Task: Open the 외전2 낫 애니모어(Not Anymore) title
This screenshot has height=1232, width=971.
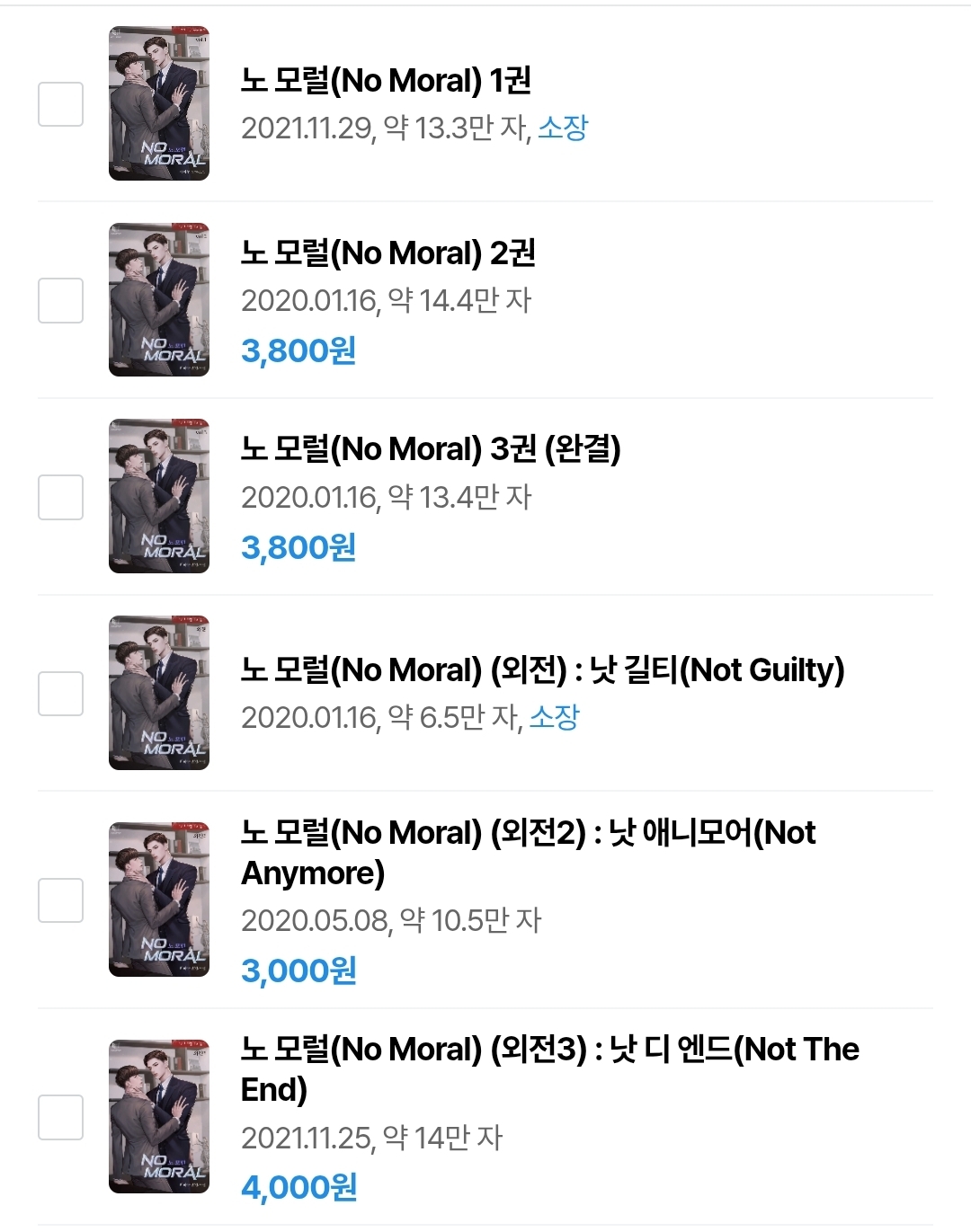Action: [528, 852]
